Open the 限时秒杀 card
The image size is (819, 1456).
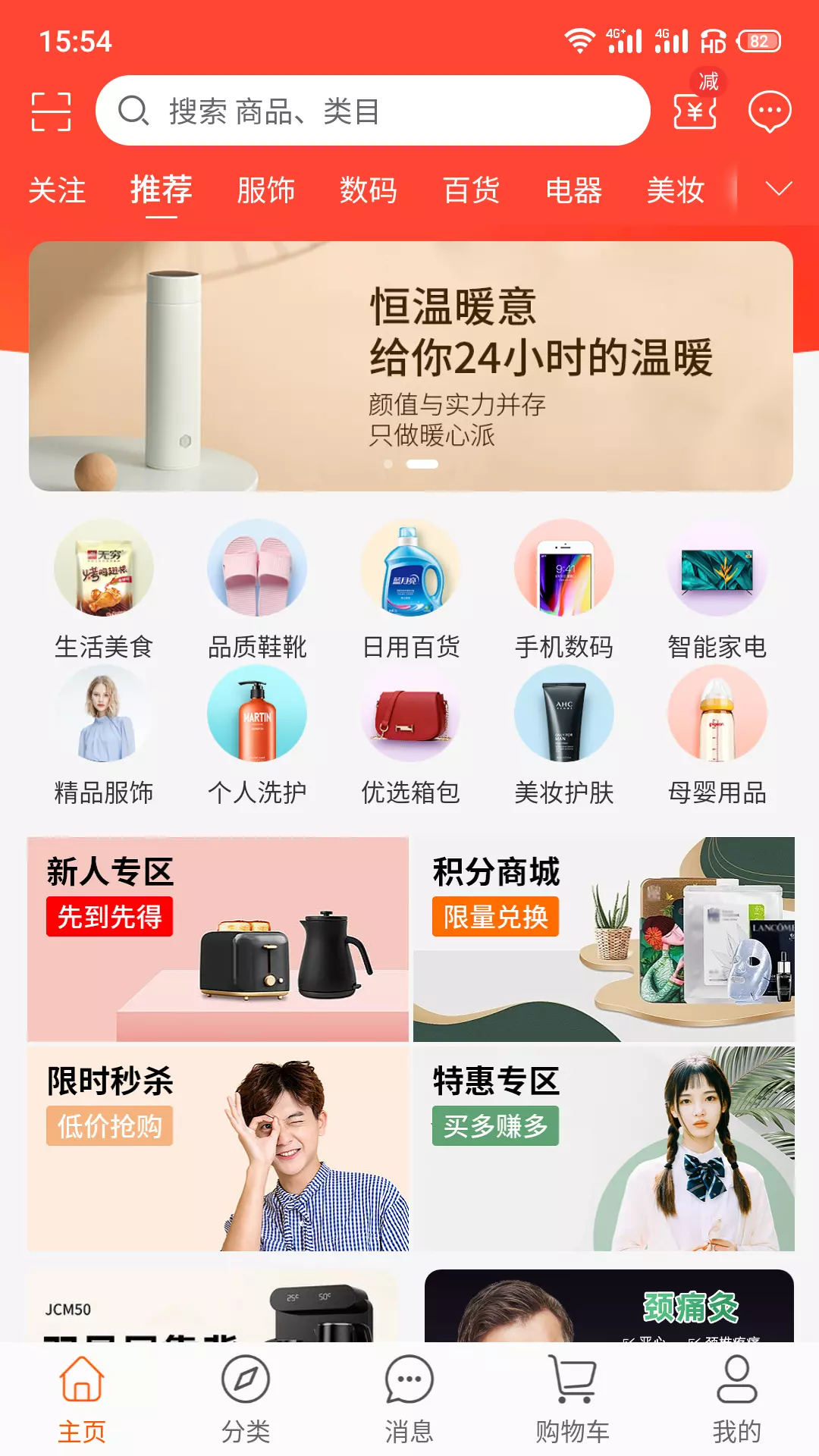[218, 1148]
